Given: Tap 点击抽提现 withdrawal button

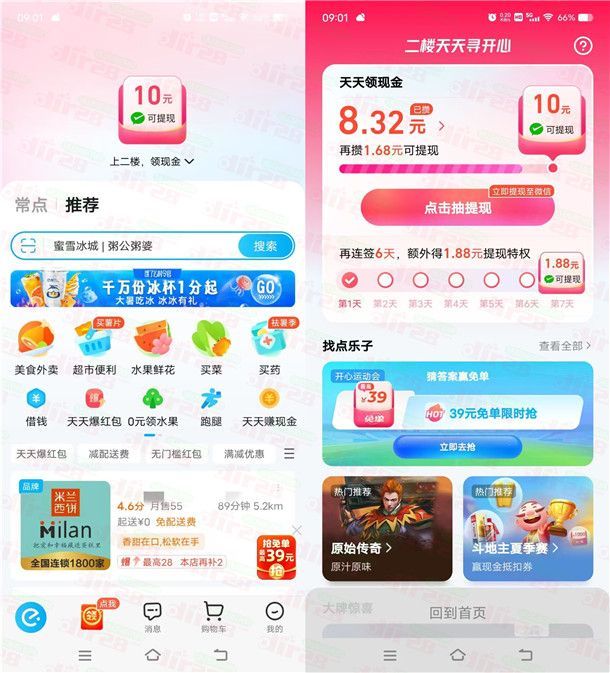Looking at the screenshot, I should coord(456,207).
